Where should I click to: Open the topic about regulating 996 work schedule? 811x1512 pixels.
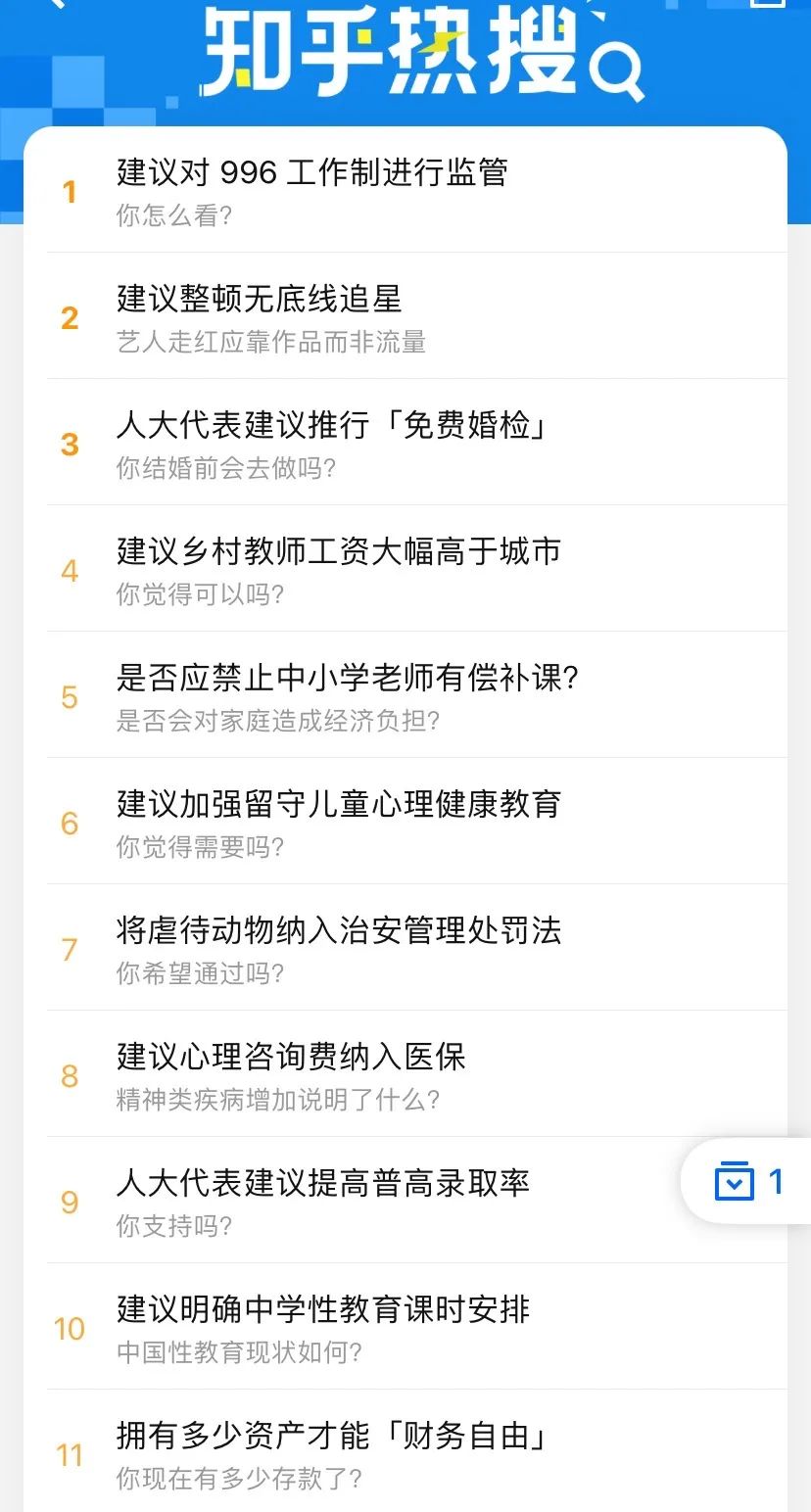[x=416, y=190]
